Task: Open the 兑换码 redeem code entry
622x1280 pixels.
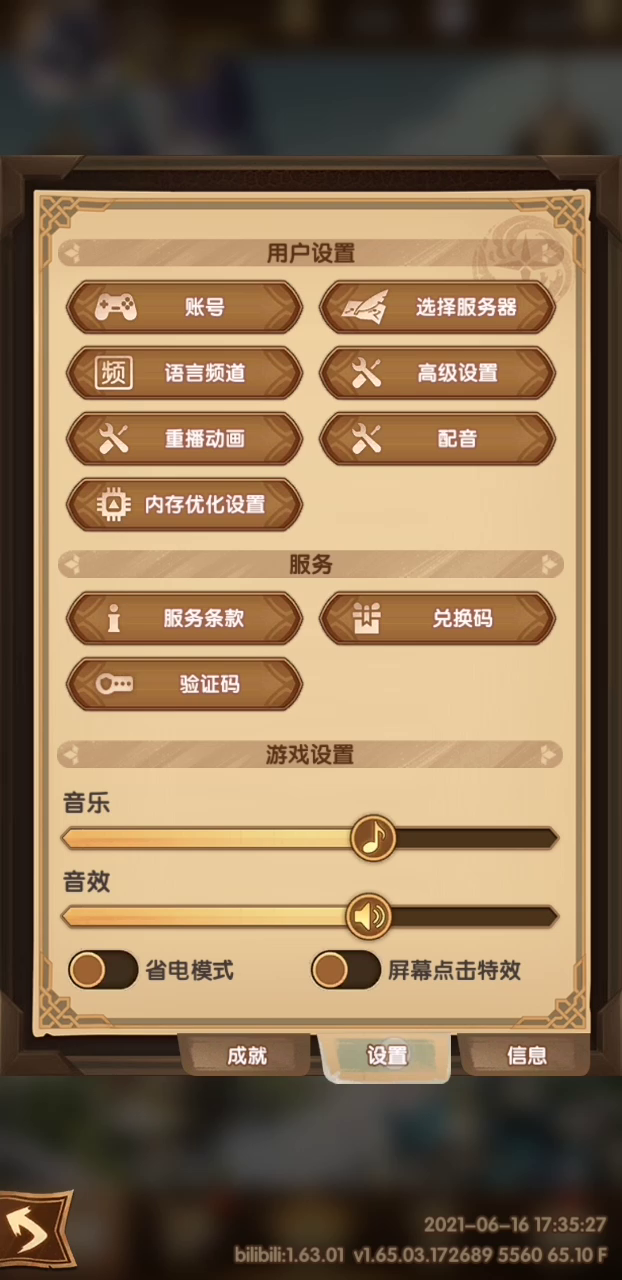Action: [437, 618]
